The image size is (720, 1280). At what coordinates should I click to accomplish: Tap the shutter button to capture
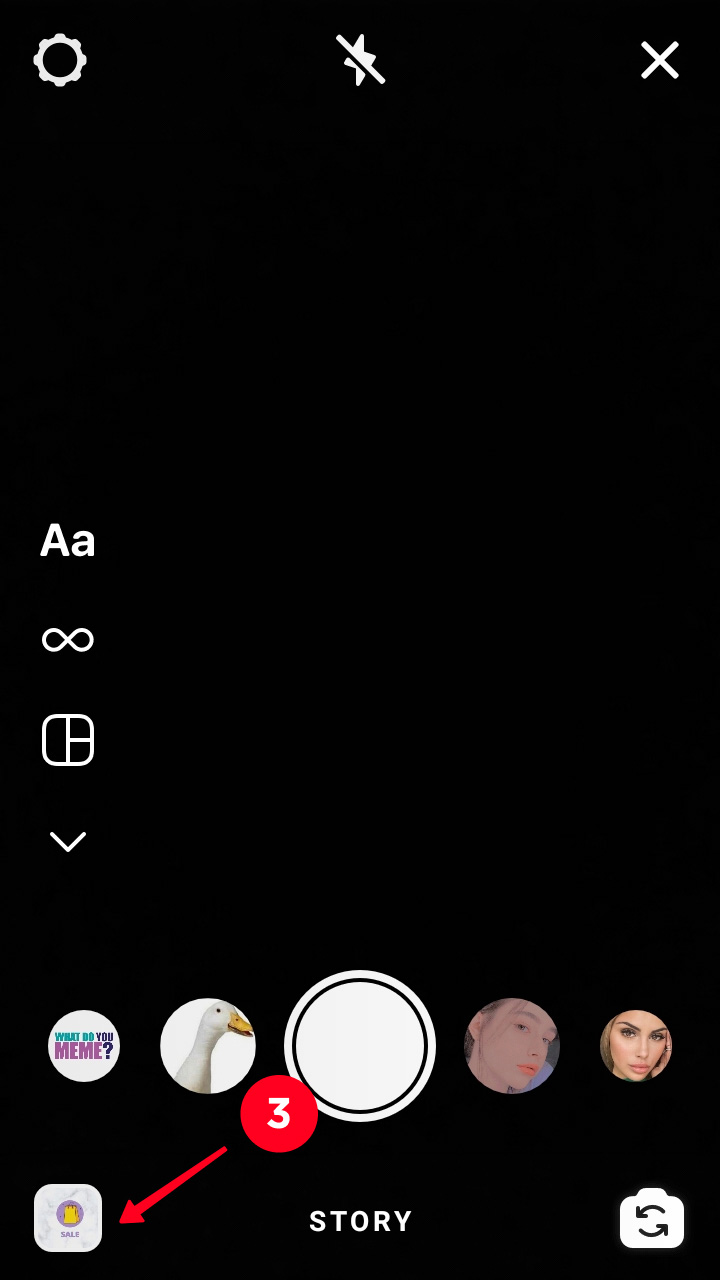pyautogui.click(x=360, y=1046)
